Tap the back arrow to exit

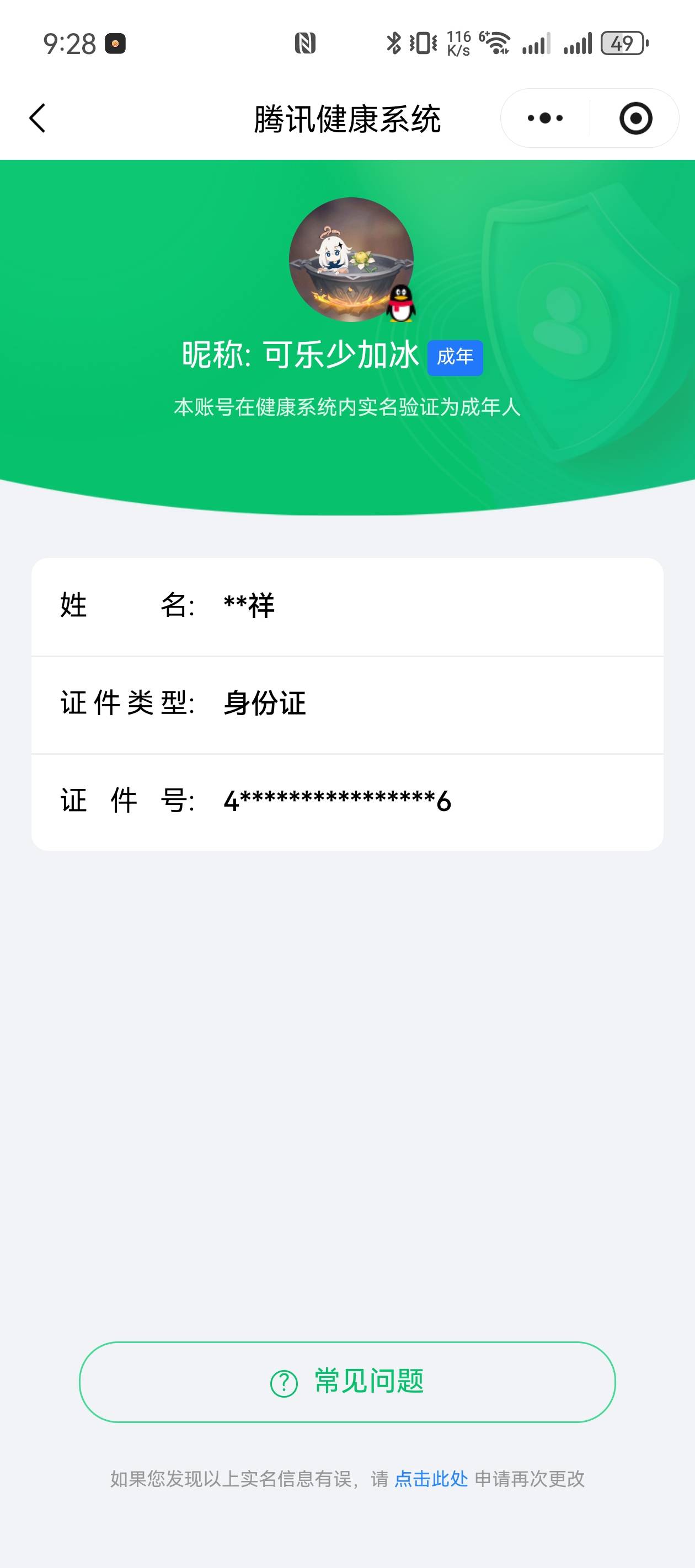click(38, 118)
